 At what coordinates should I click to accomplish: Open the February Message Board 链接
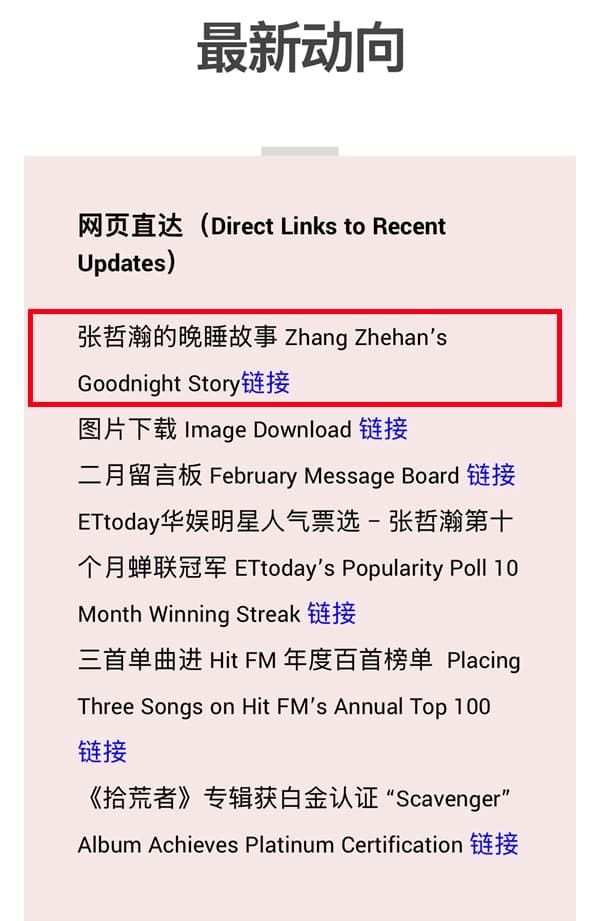[491, 476]
